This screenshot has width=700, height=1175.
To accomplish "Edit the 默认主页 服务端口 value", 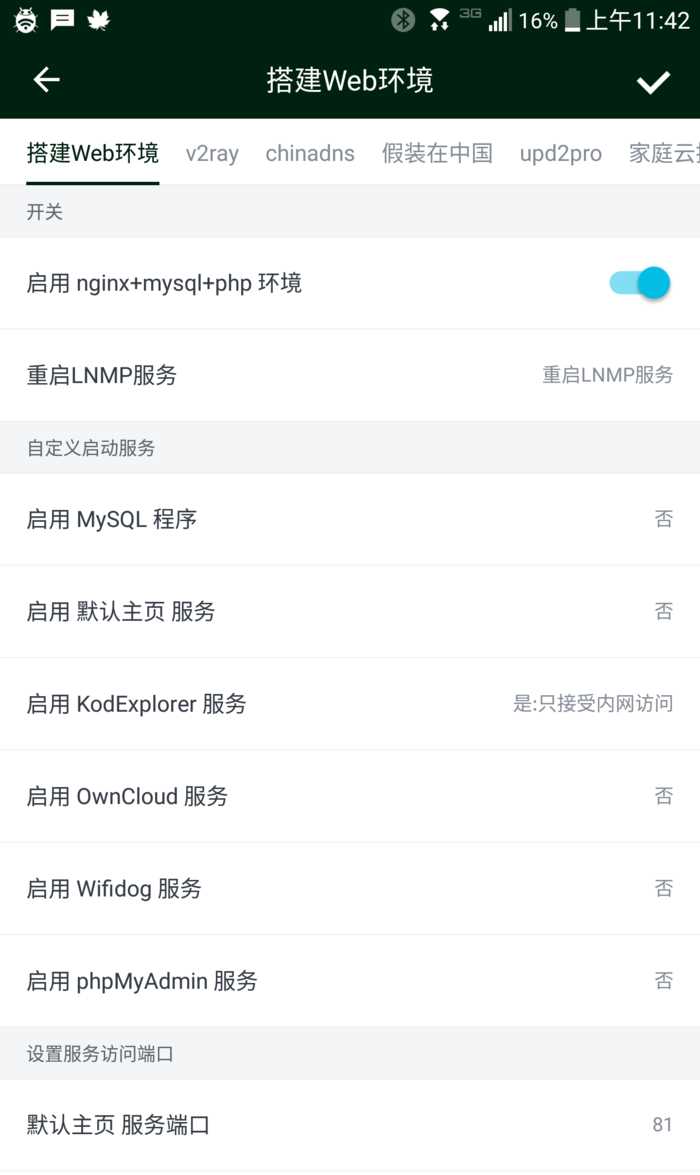I will pyautogui.click(x=350, y=1125).
